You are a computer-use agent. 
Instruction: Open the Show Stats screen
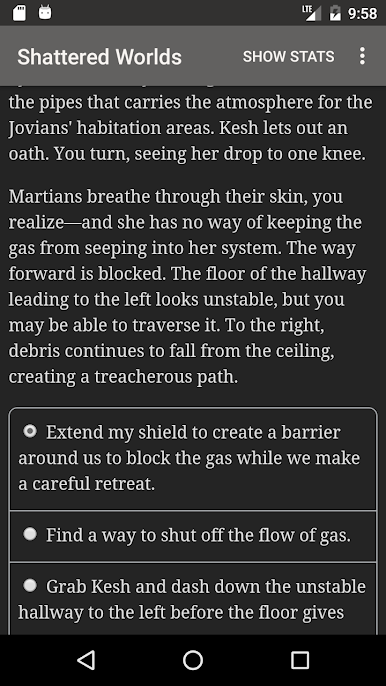pyautogui.click(x=288, y=56)
